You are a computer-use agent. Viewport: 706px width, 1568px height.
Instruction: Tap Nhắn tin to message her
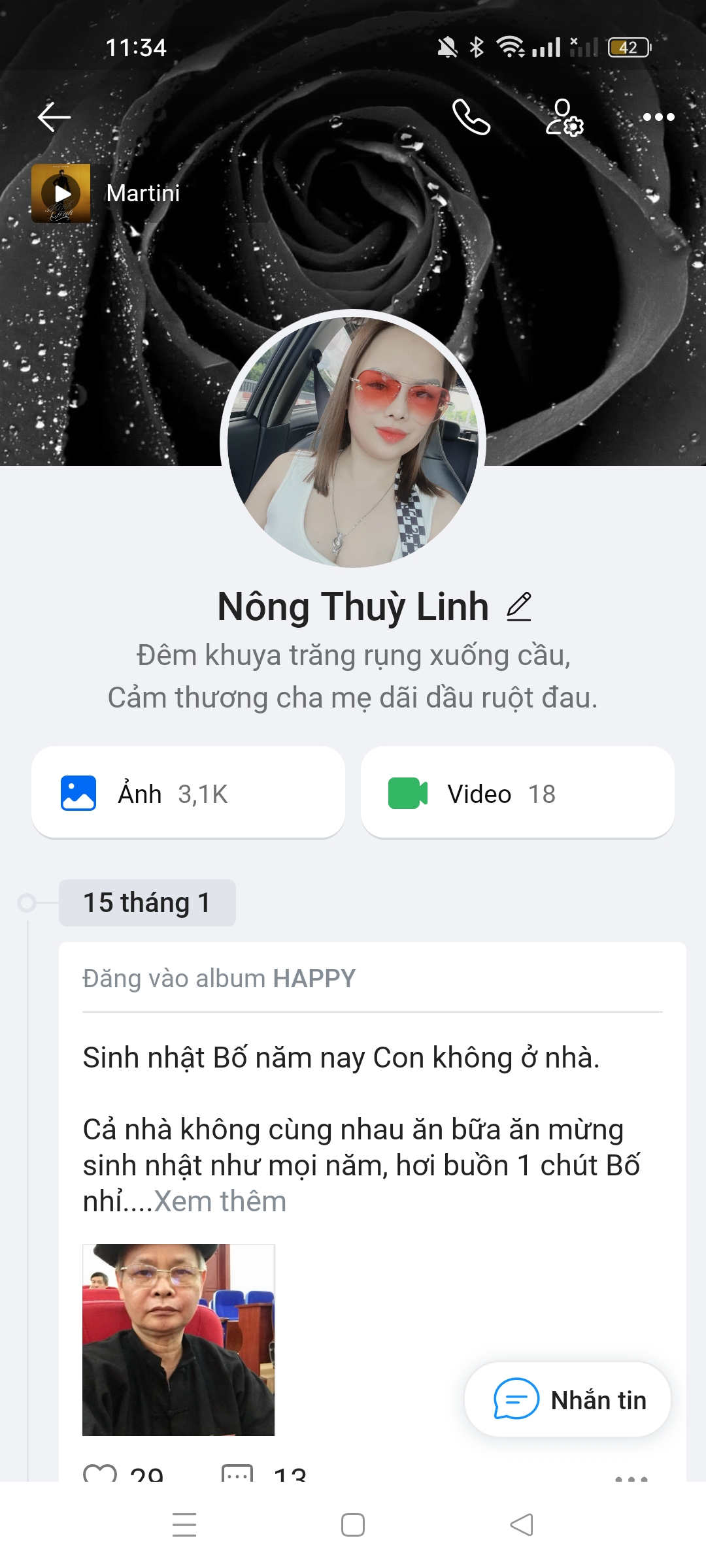(x=567, y=1399)
